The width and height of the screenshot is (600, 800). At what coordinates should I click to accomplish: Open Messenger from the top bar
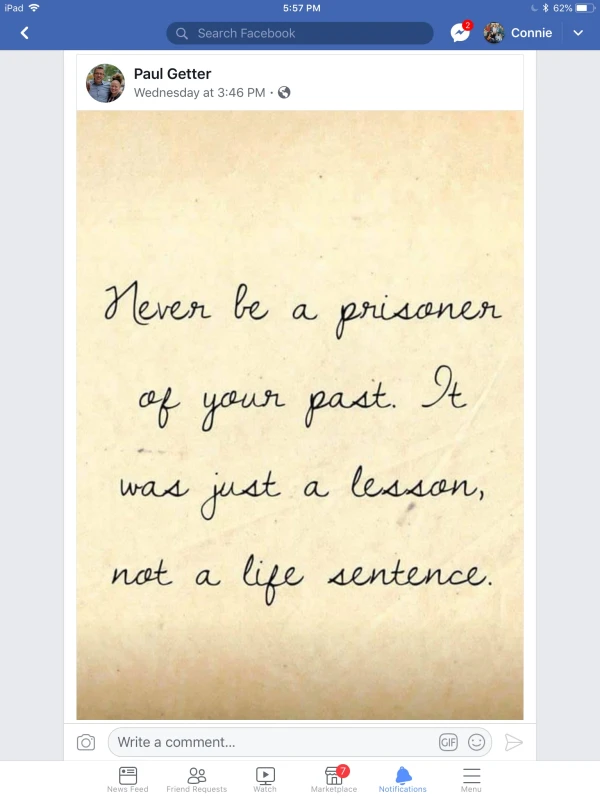(x=460, y=33)
